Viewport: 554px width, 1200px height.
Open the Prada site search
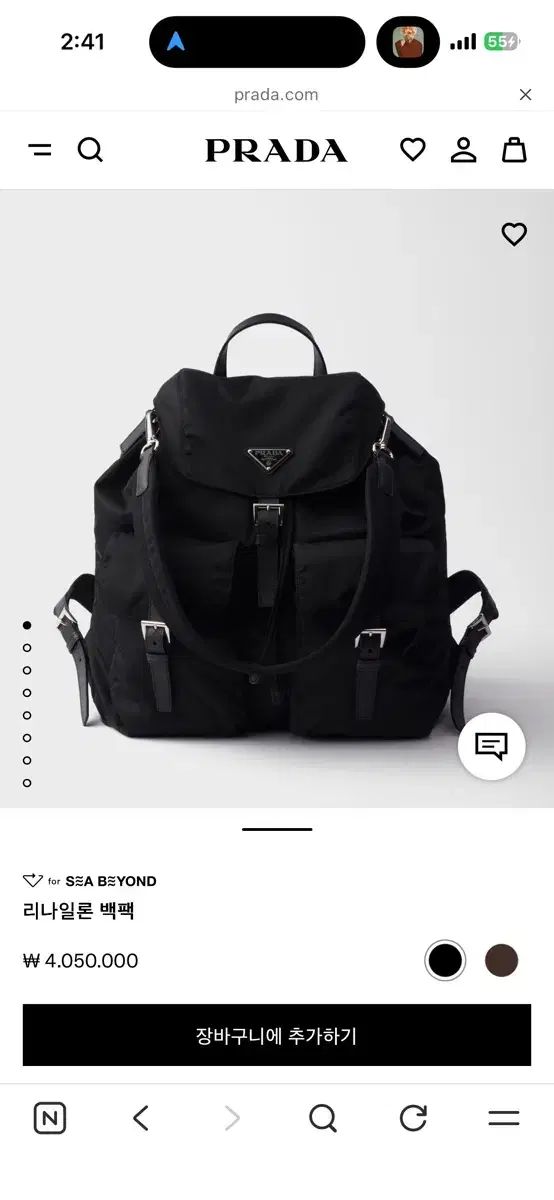click(x=90, y=150)
